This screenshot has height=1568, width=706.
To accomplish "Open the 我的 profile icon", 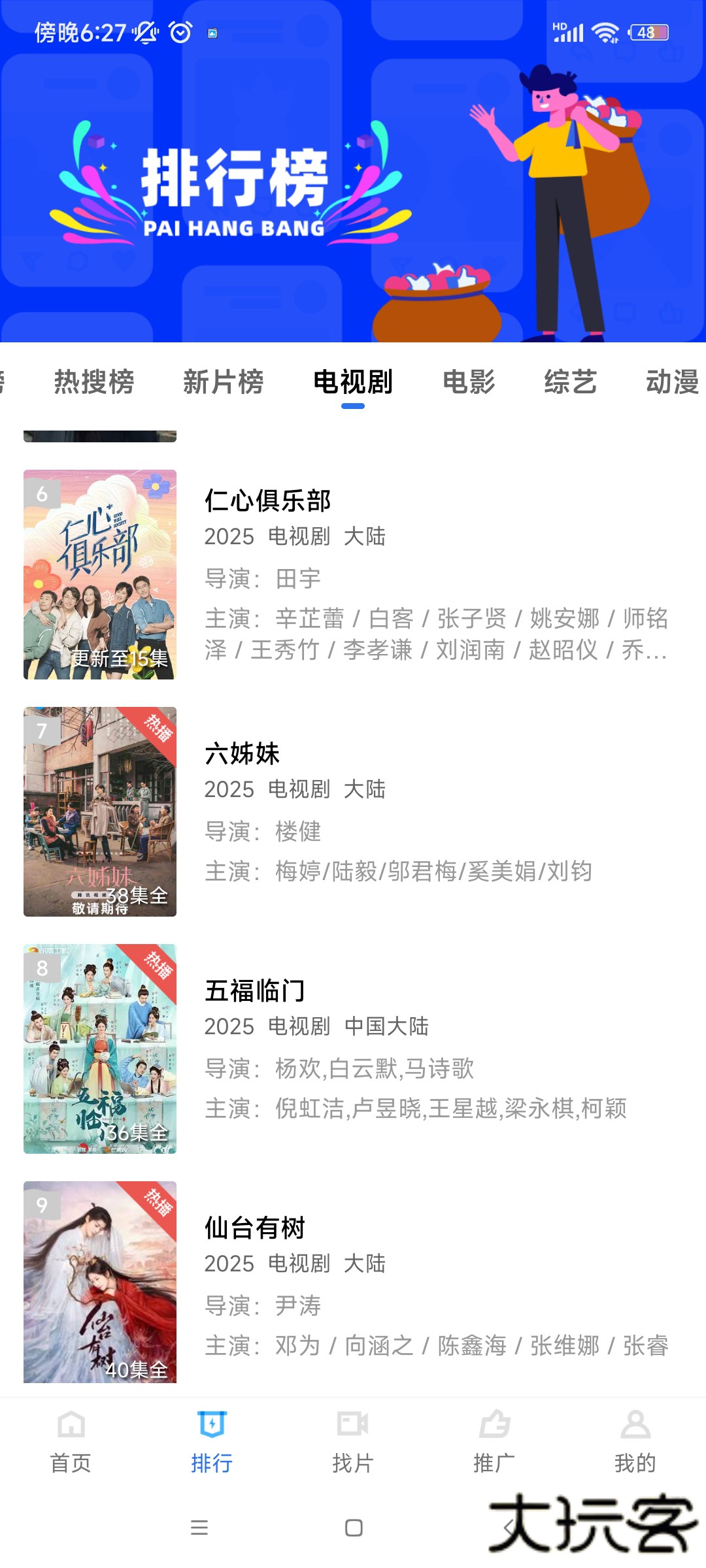I will coord(635,1422).
